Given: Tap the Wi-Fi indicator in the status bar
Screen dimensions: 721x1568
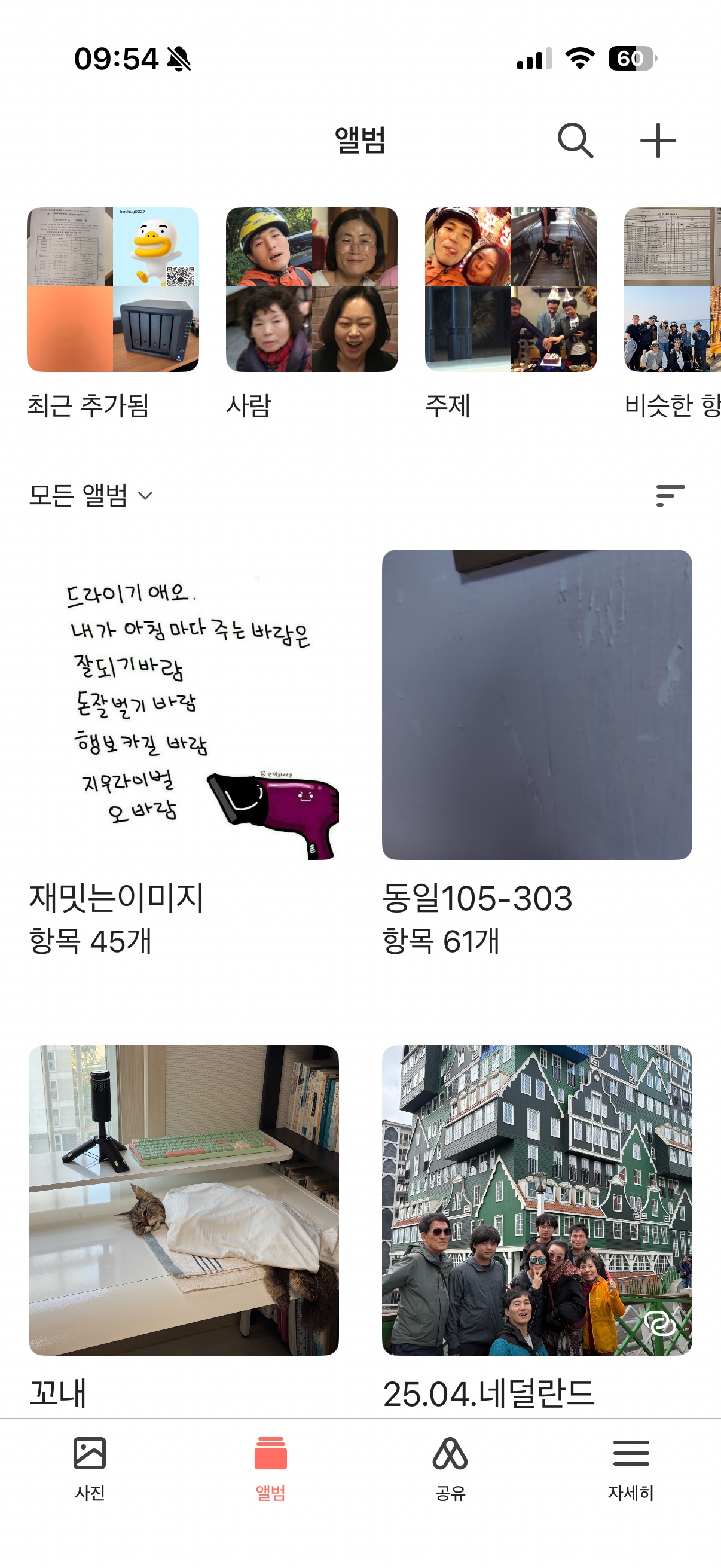Looking at the screenshot, I should [x=579, y=57].
